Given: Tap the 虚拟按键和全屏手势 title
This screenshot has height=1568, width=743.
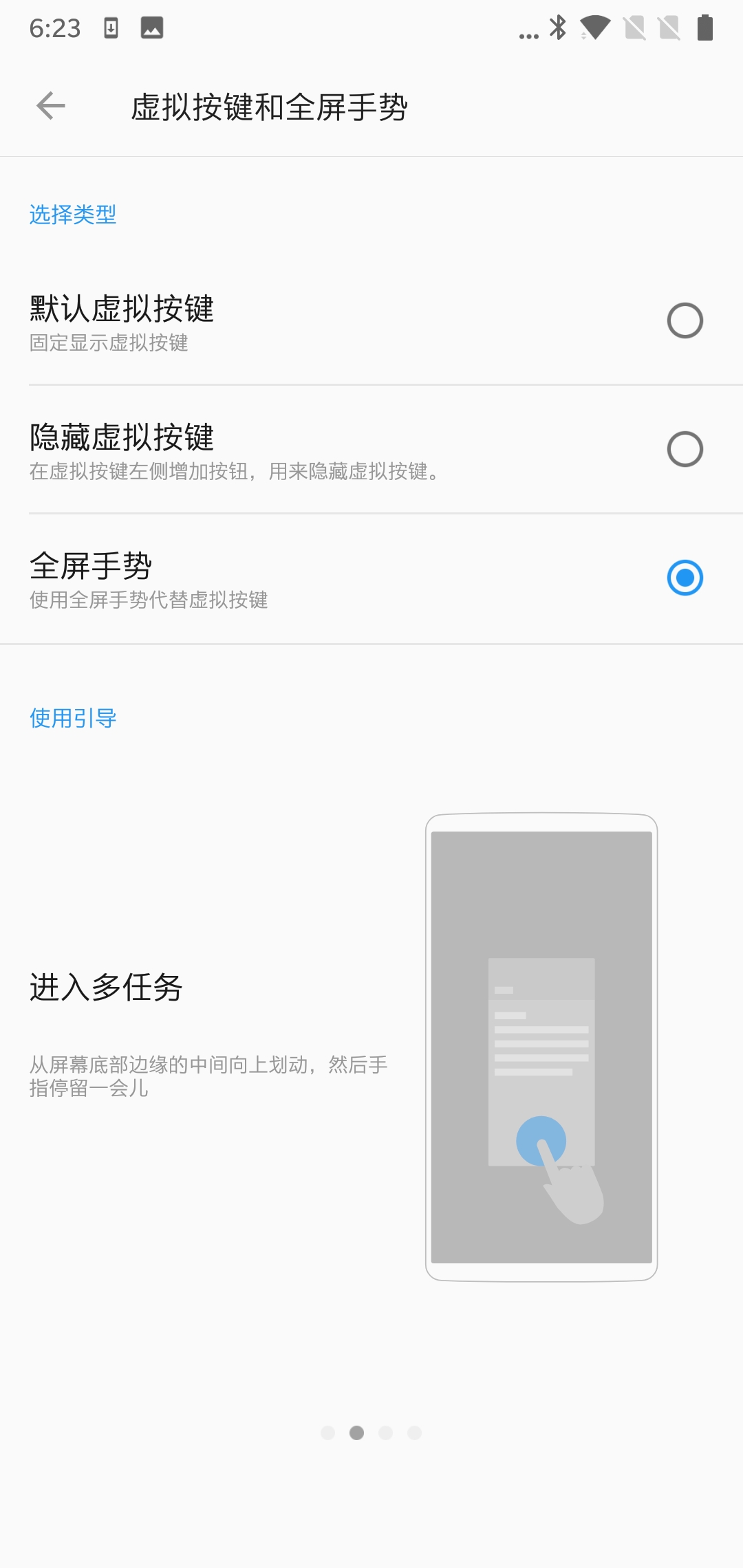Looking at the screenshot, I should [270, 105].
